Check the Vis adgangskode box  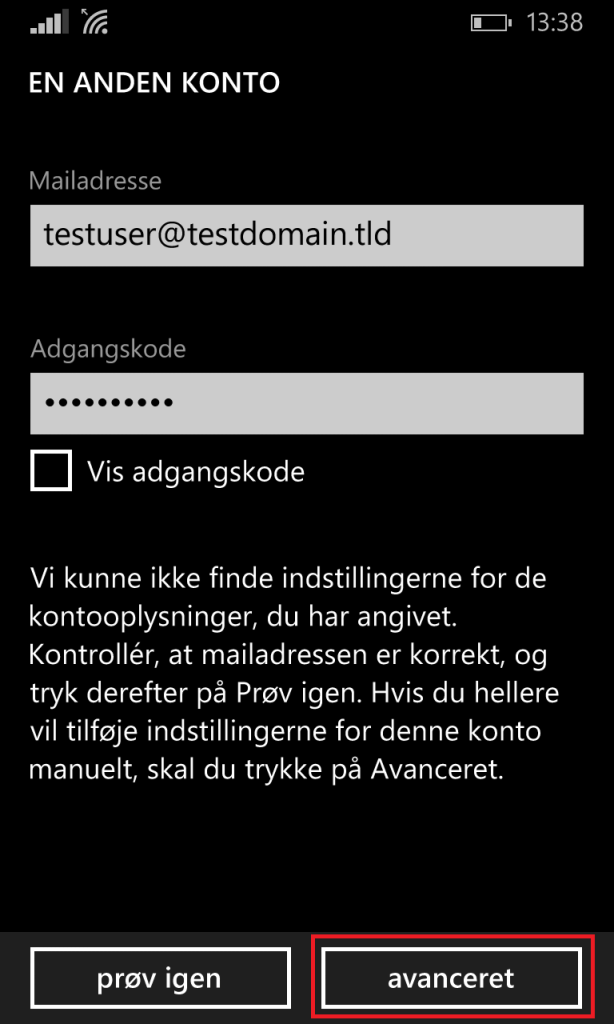50,471
